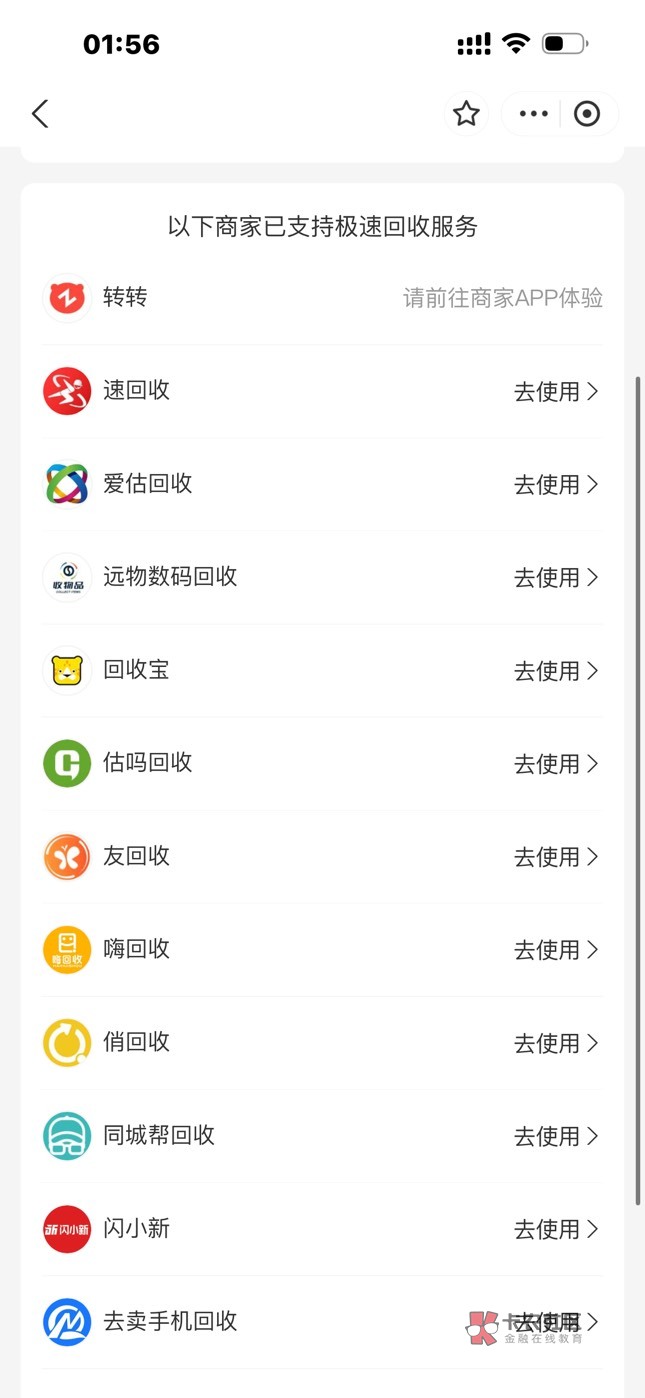Screen dimensions: 645x1398
Task: Open the three-dot more options menu
Action: point(534,114)
